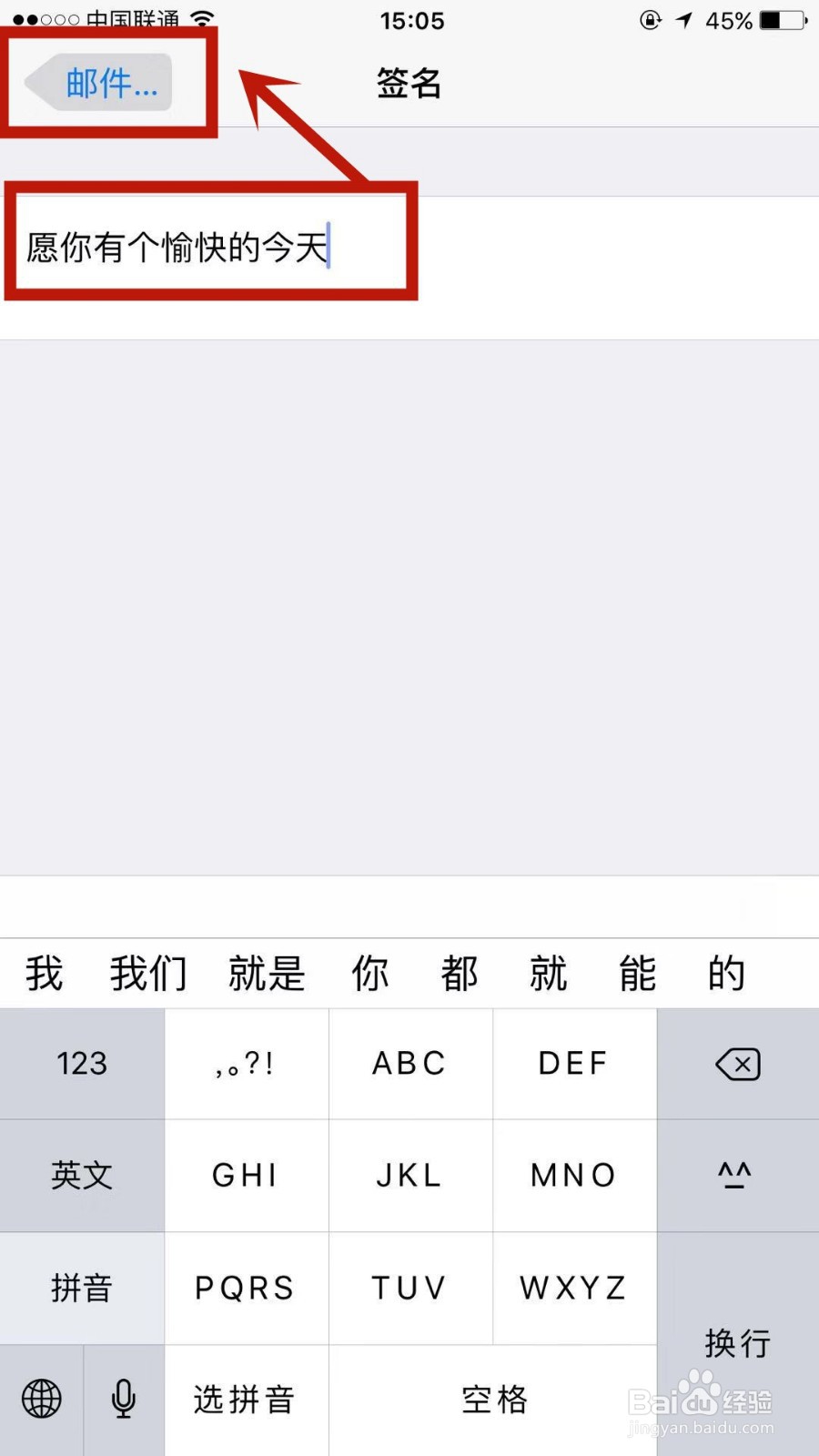Tap the globe icon to switch keyboards
The height and width of the screenshot is (1456, 819).
[41, 1400]
